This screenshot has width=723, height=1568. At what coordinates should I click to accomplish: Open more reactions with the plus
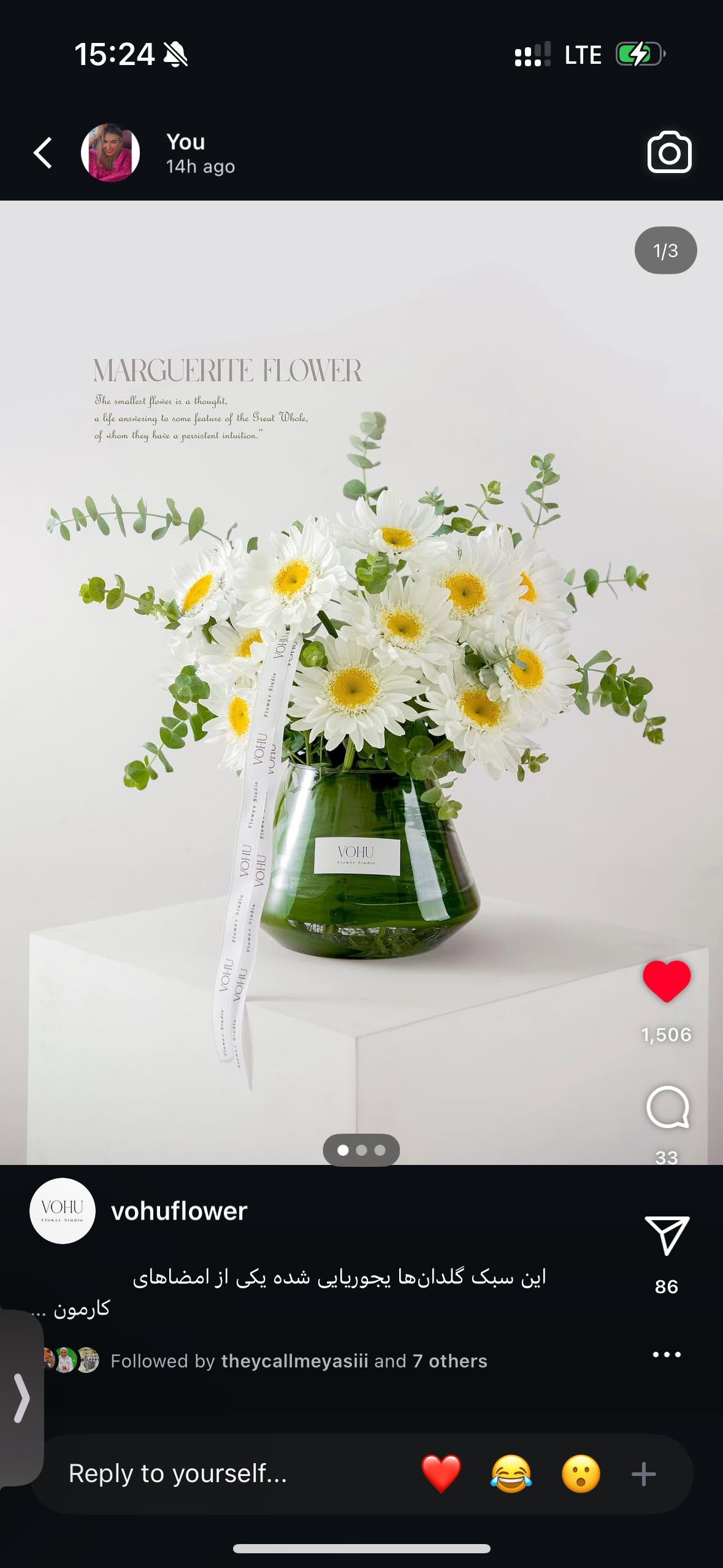pyautogui.click(x=644, y=1474)
